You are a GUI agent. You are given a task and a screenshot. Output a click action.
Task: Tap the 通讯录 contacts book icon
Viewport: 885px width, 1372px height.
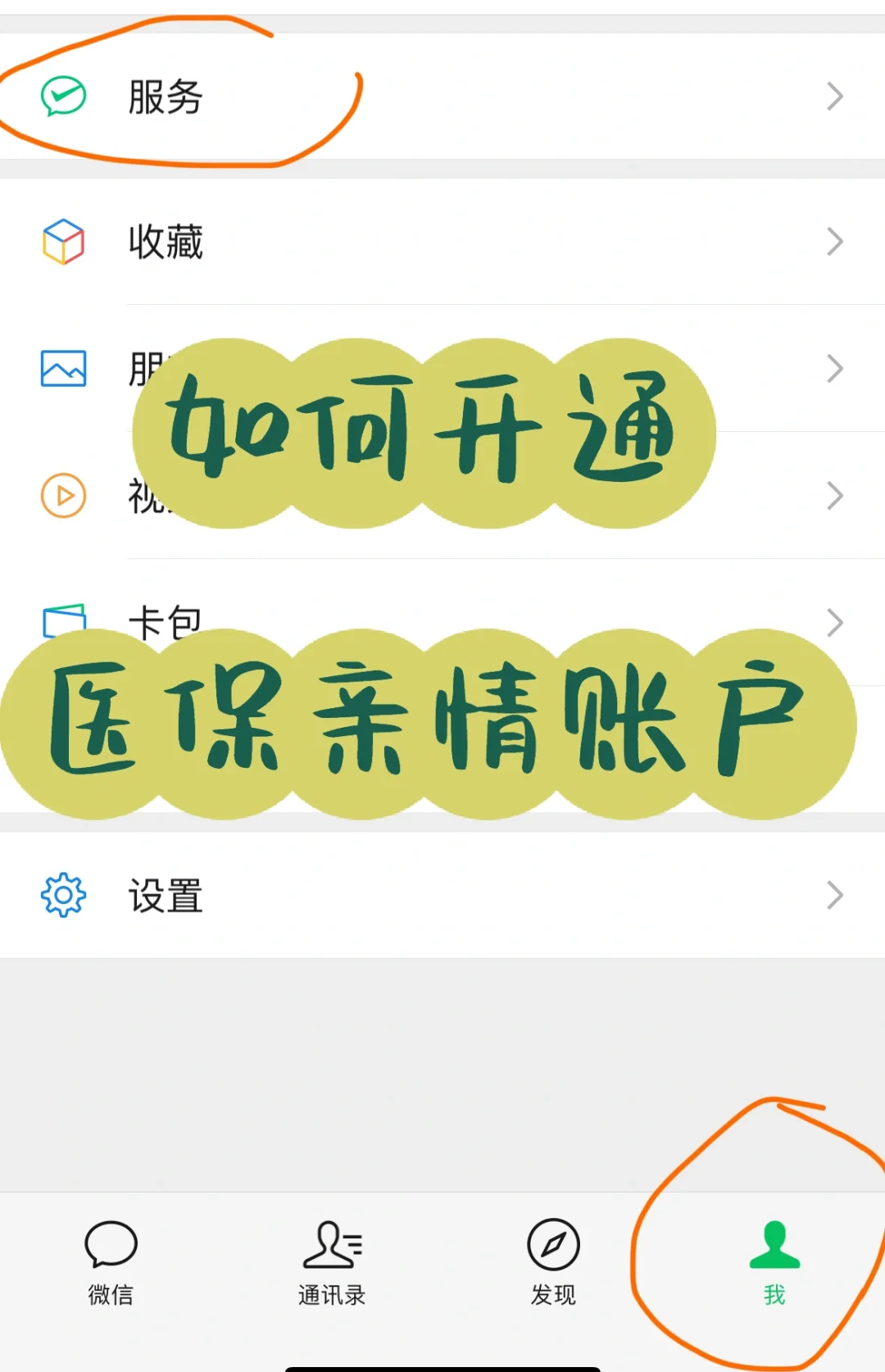(332, 1244)
